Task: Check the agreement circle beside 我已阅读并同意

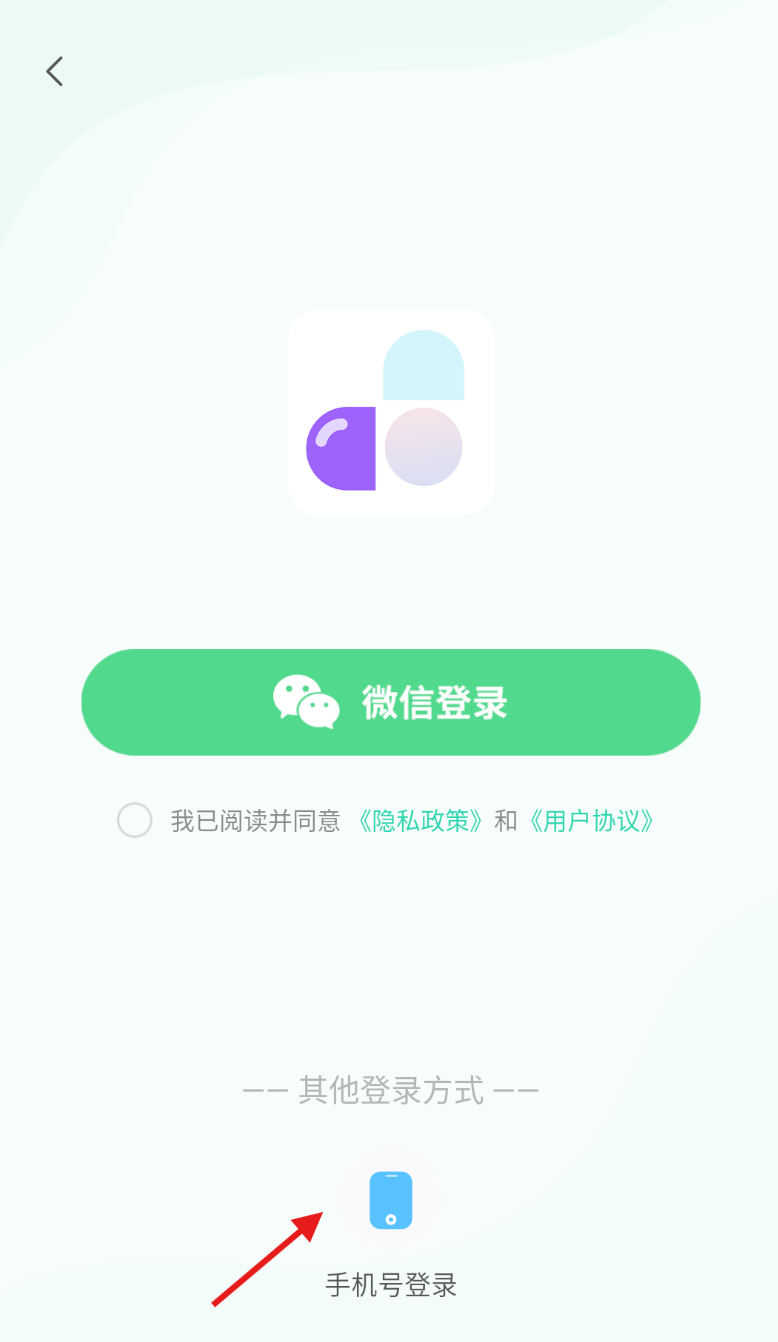Action: [x=135, y=820]
